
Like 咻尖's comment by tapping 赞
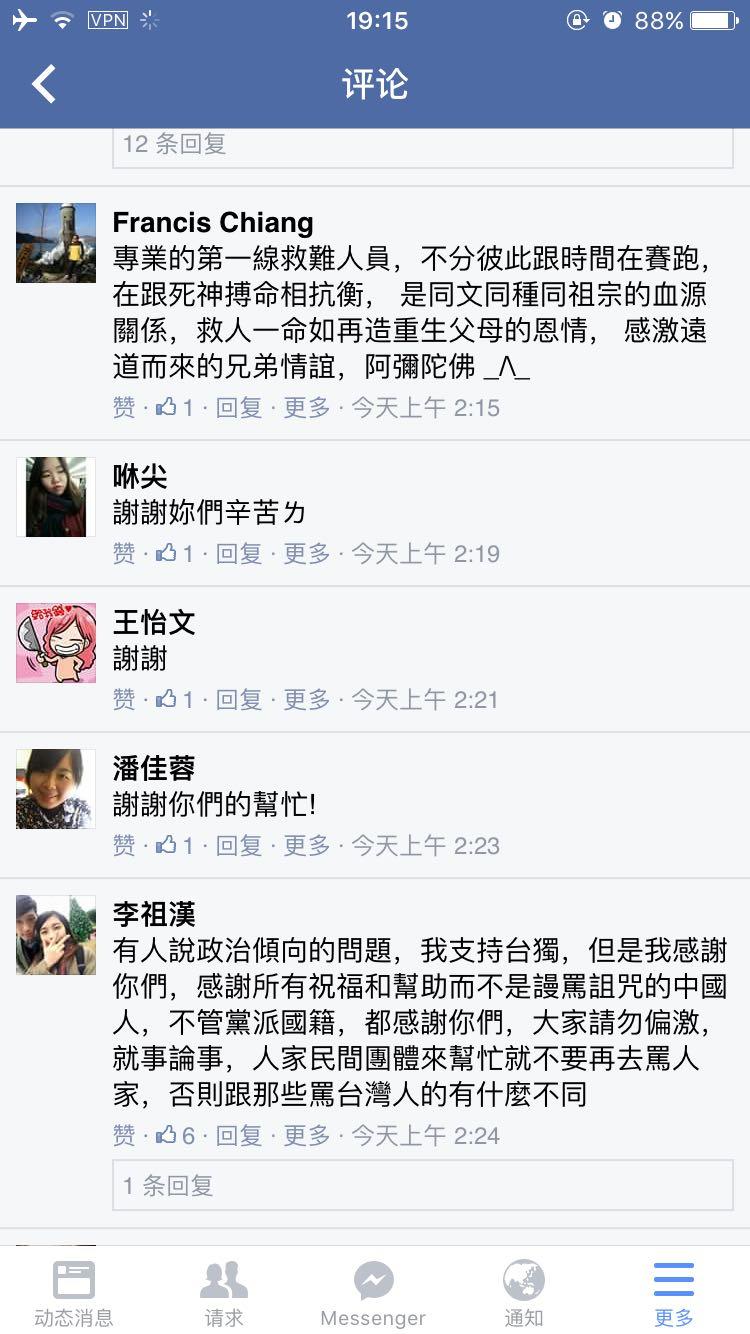point(122,553)
